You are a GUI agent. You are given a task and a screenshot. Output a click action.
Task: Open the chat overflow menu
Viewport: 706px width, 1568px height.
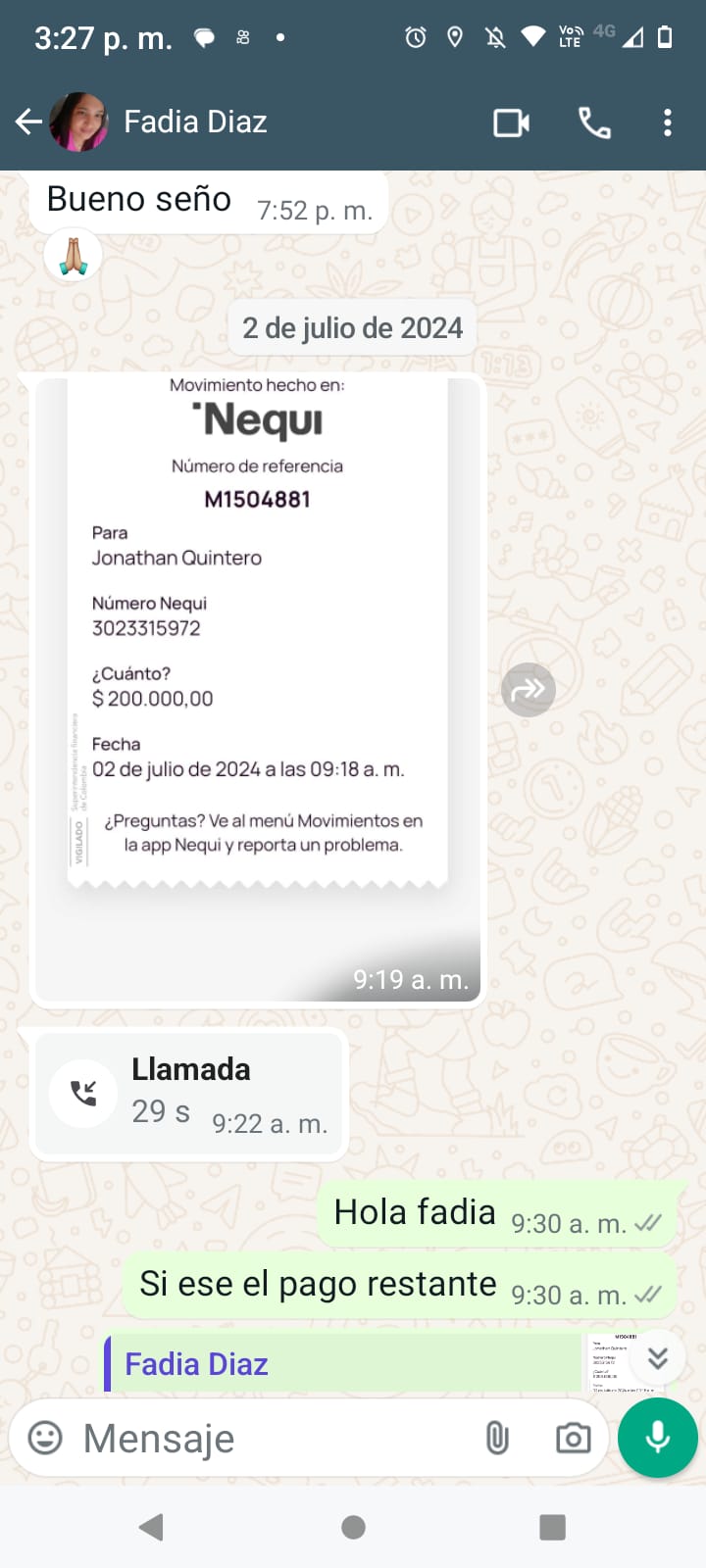click(667, 122)
